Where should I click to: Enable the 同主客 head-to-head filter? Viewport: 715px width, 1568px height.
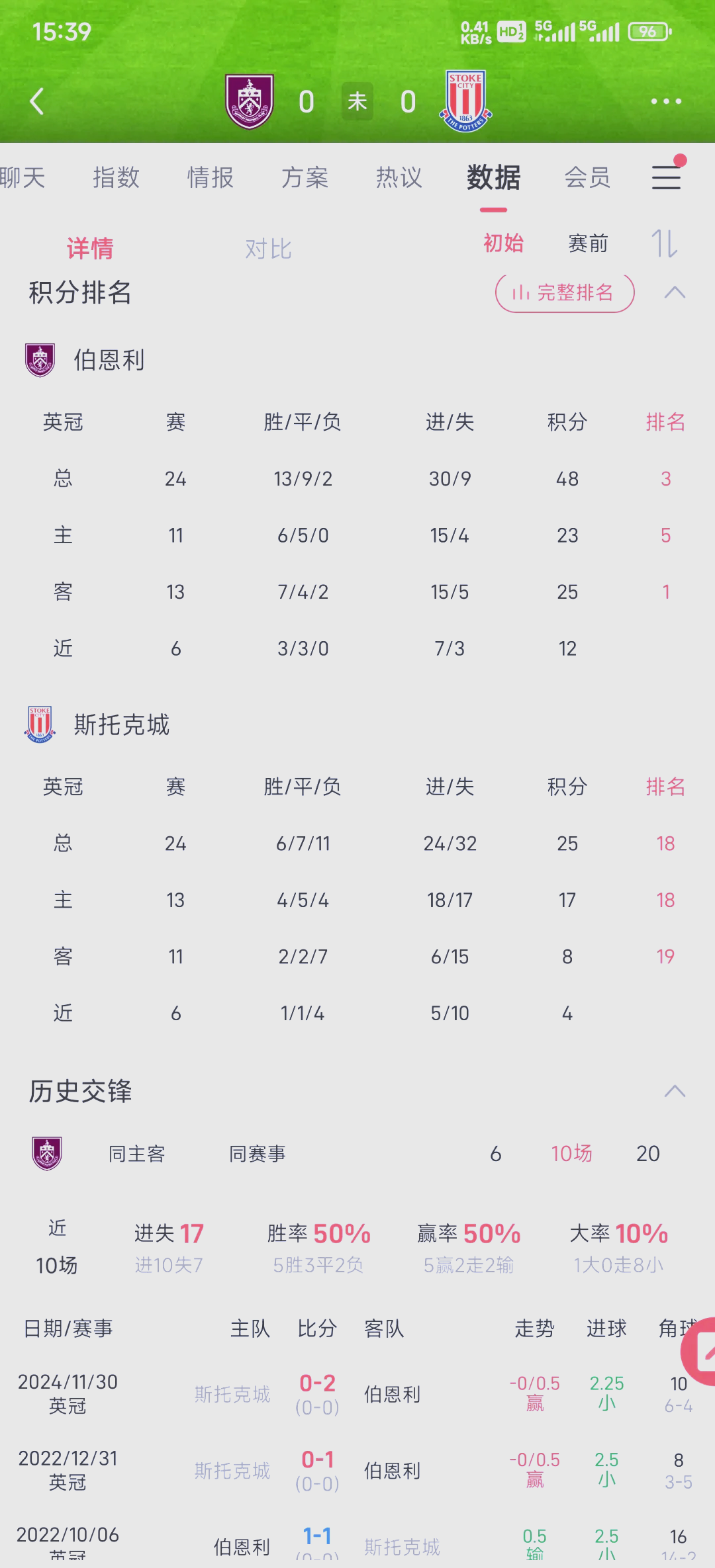click(138, 1153)
